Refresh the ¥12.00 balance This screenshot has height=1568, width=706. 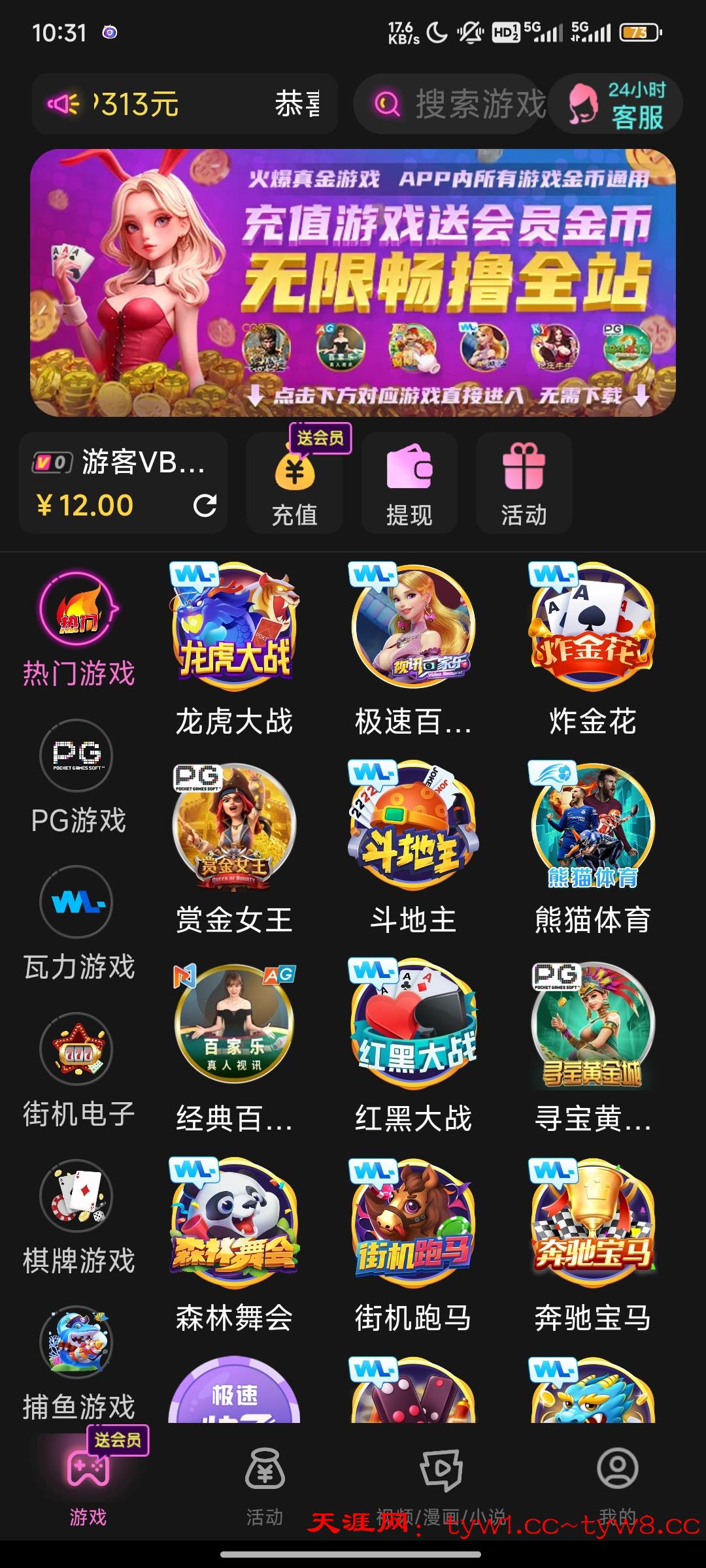[x=205, y=505]
